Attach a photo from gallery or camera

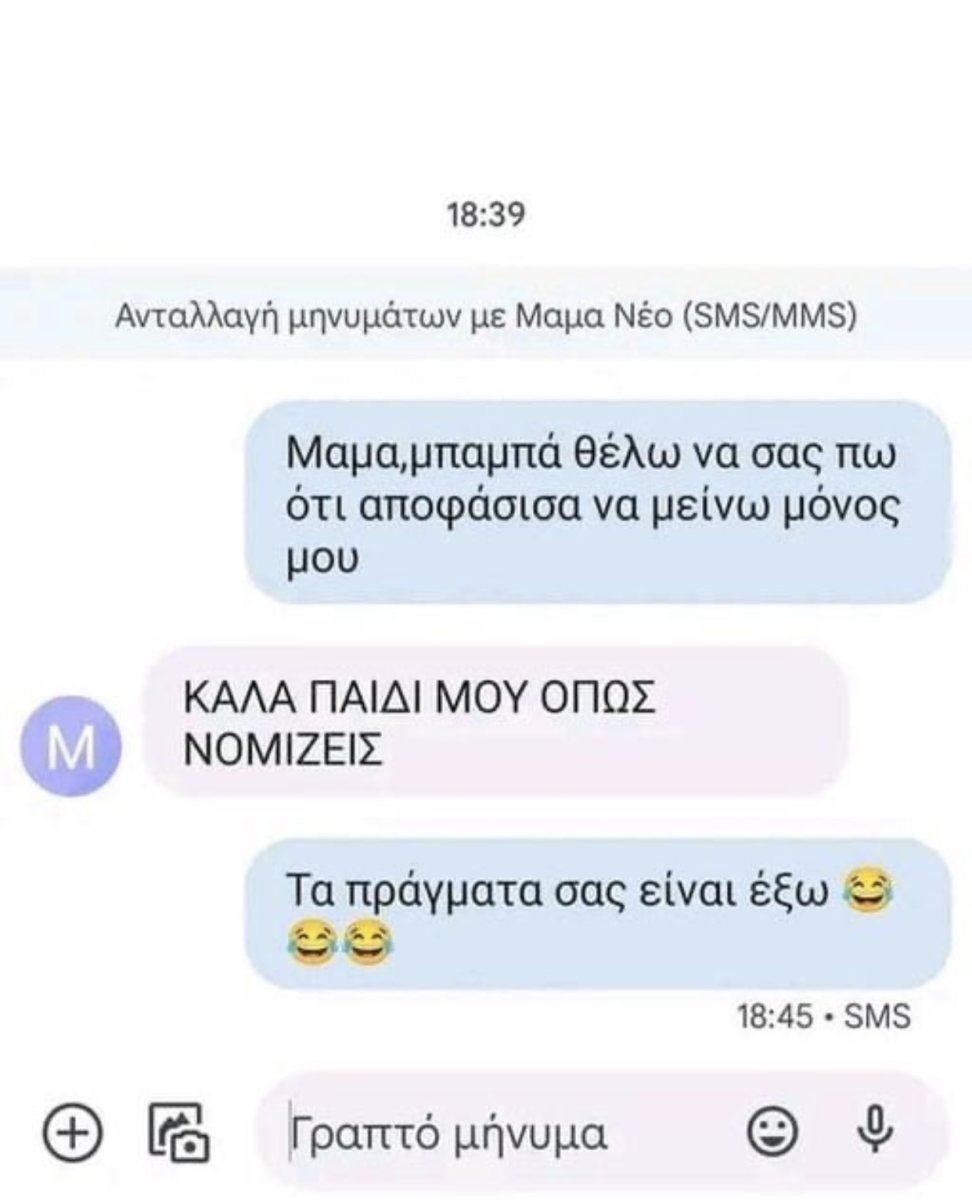178,1132
